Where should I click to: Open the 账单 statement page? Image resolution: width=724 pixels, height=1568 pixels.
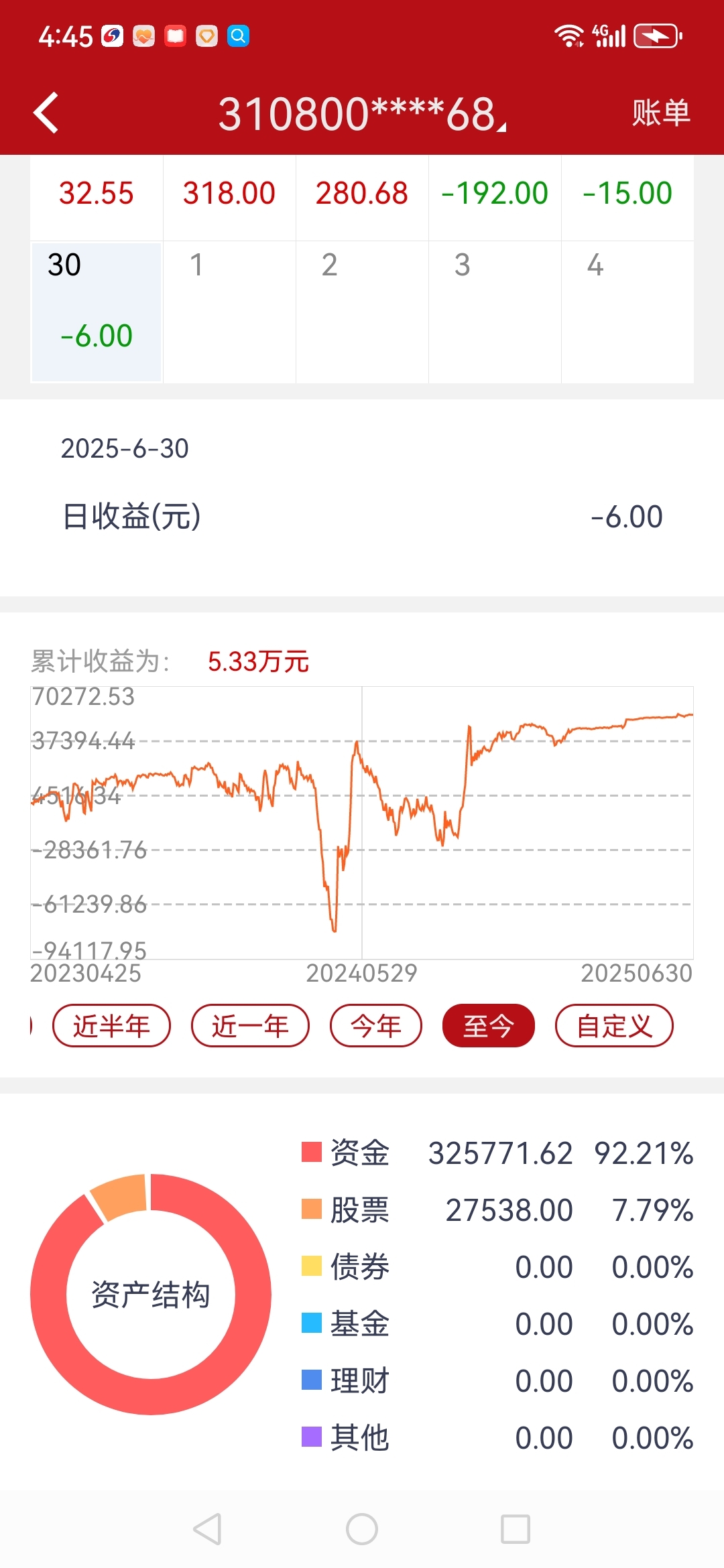[661, 113]
